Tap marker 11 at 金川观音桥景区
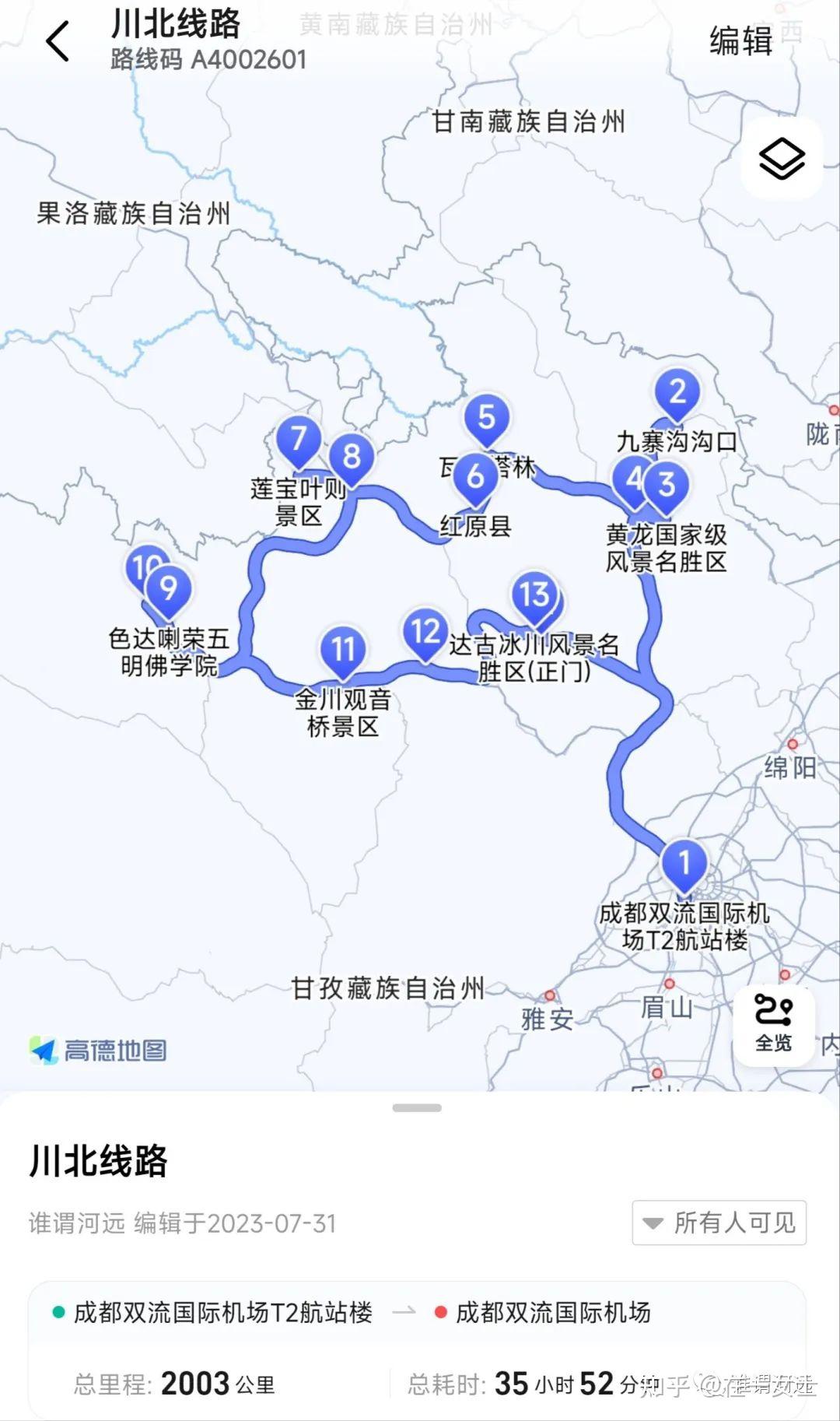 coord(343,647)
